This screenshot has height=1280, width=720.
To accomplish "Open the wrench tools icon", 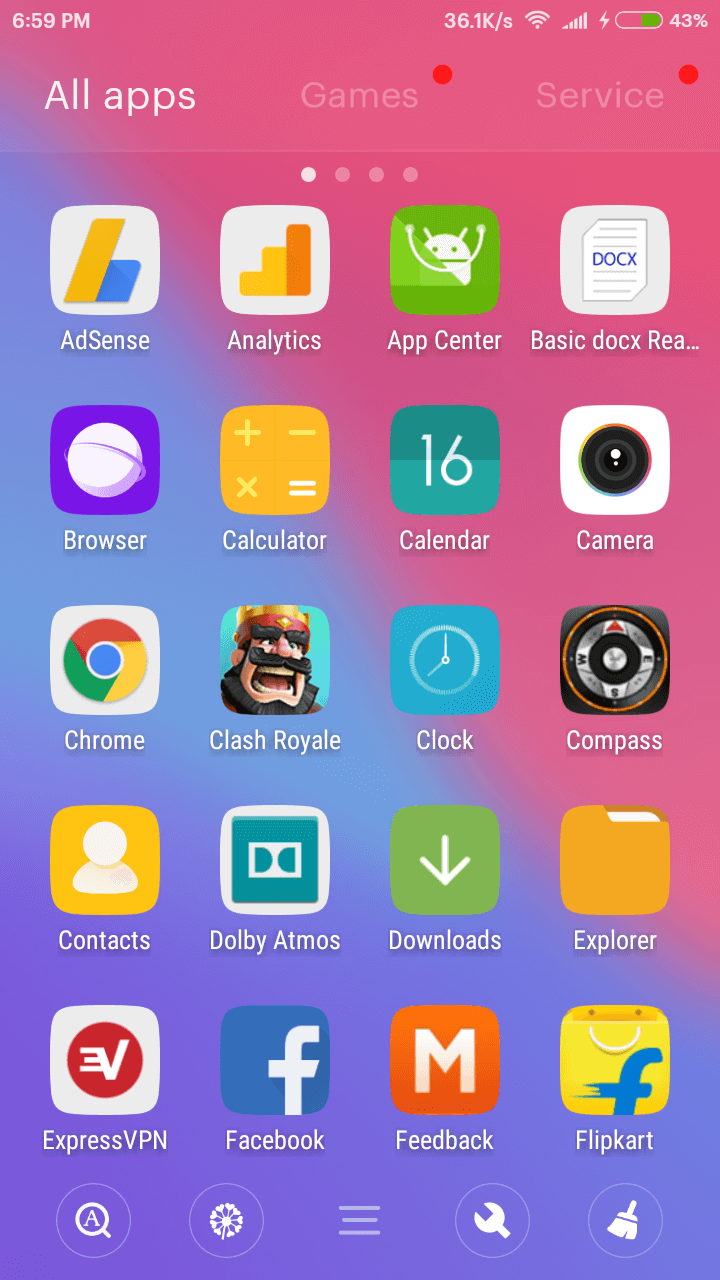I will 492,1220.
